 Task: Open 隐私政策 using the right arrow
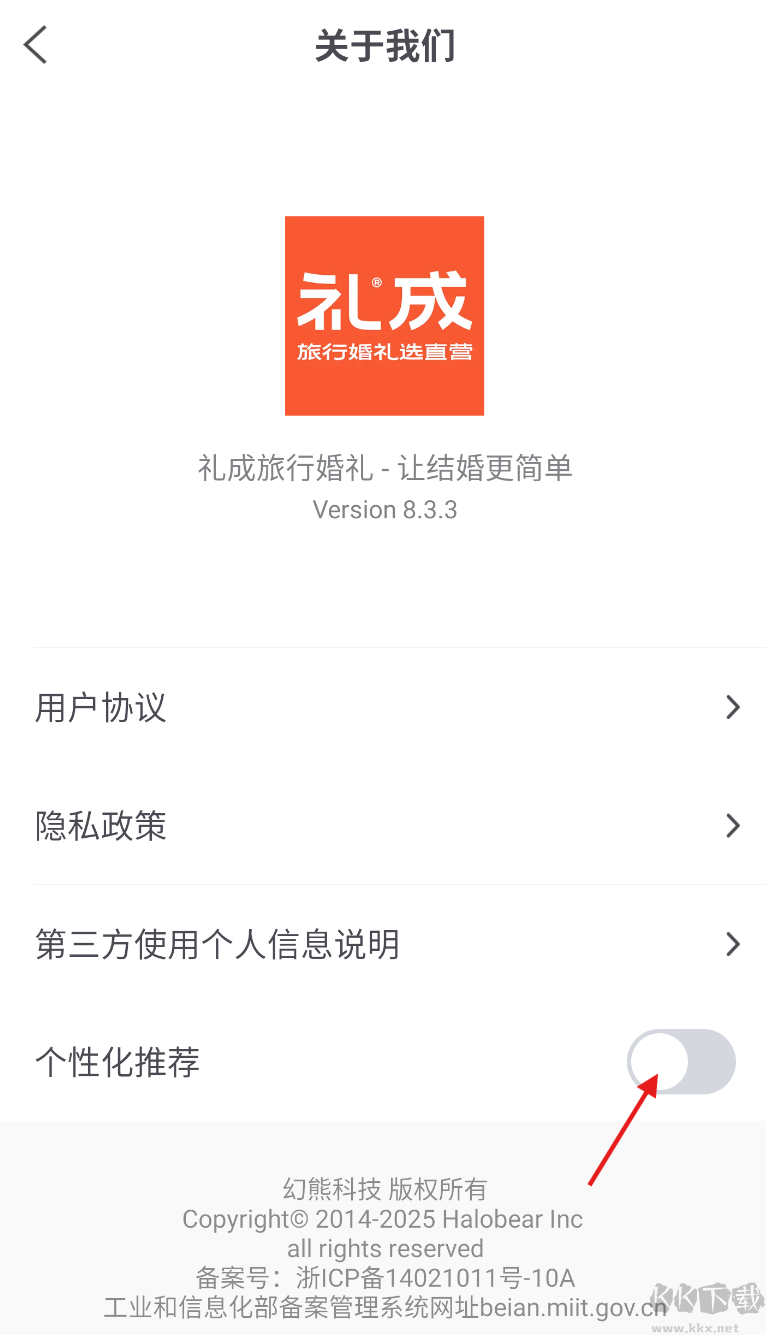pyautogui.click(x=733, y=825)
